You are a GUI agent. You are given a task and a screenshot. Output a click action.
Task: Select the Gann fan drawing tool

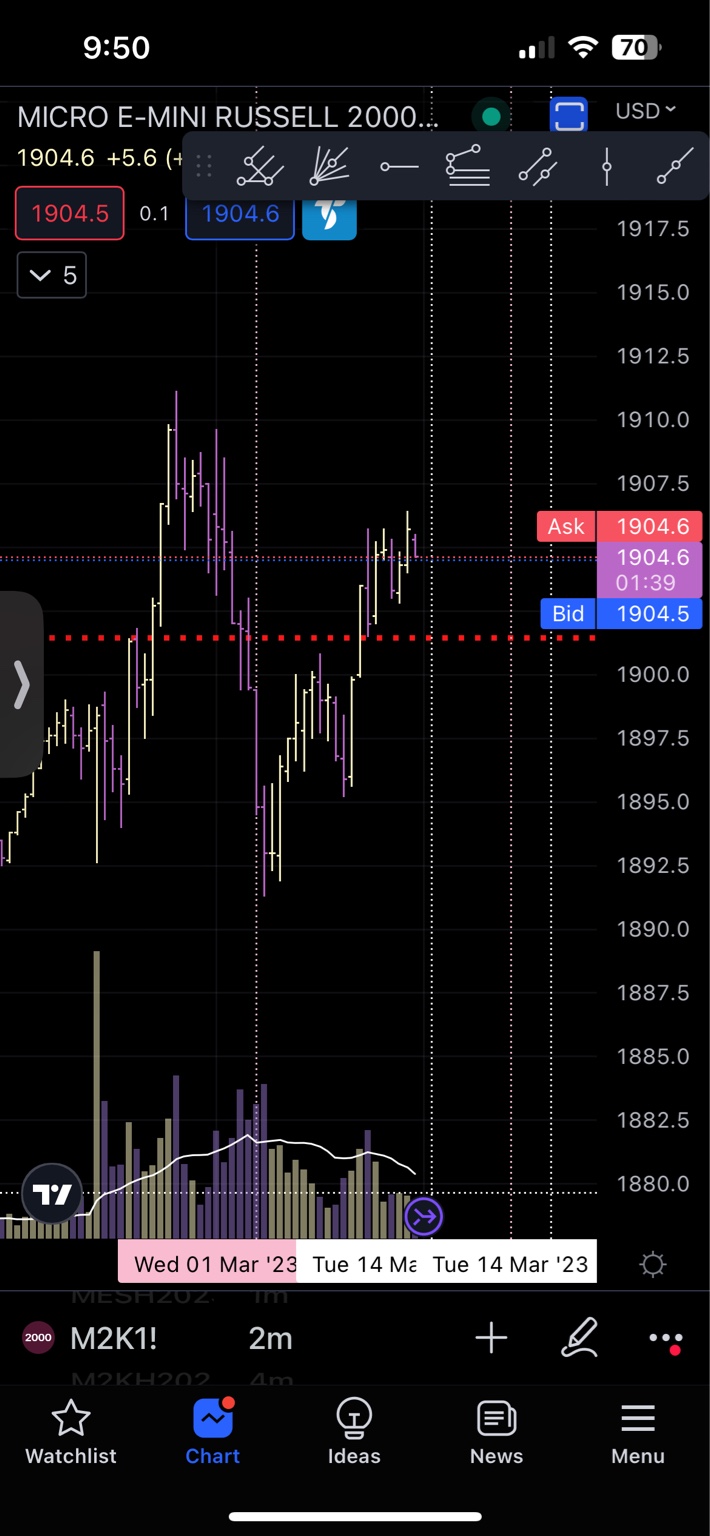(x=329, y=166)
